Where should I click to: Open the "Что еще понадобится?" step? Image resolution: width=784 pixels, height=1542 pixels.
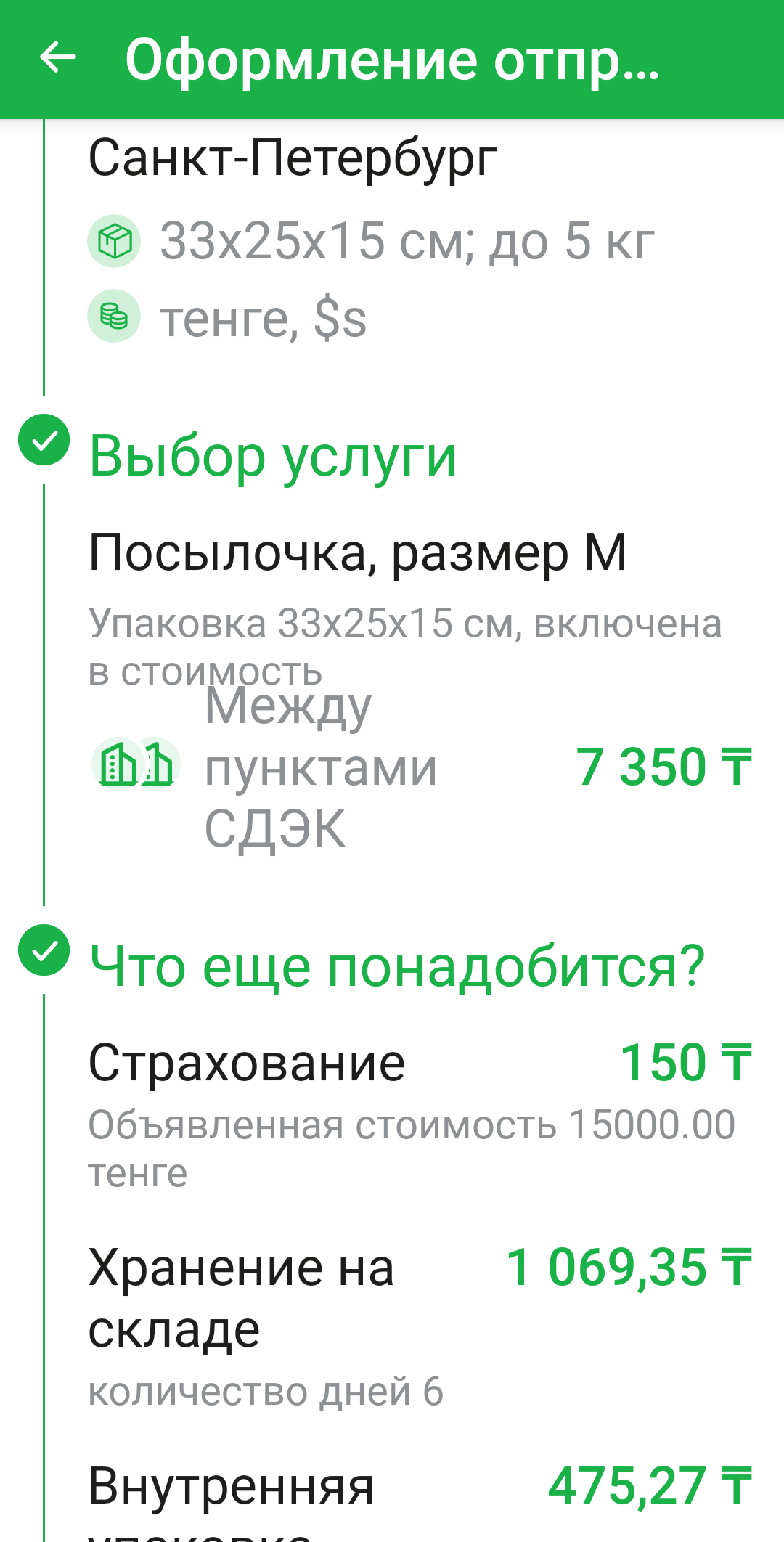(396, 966)
